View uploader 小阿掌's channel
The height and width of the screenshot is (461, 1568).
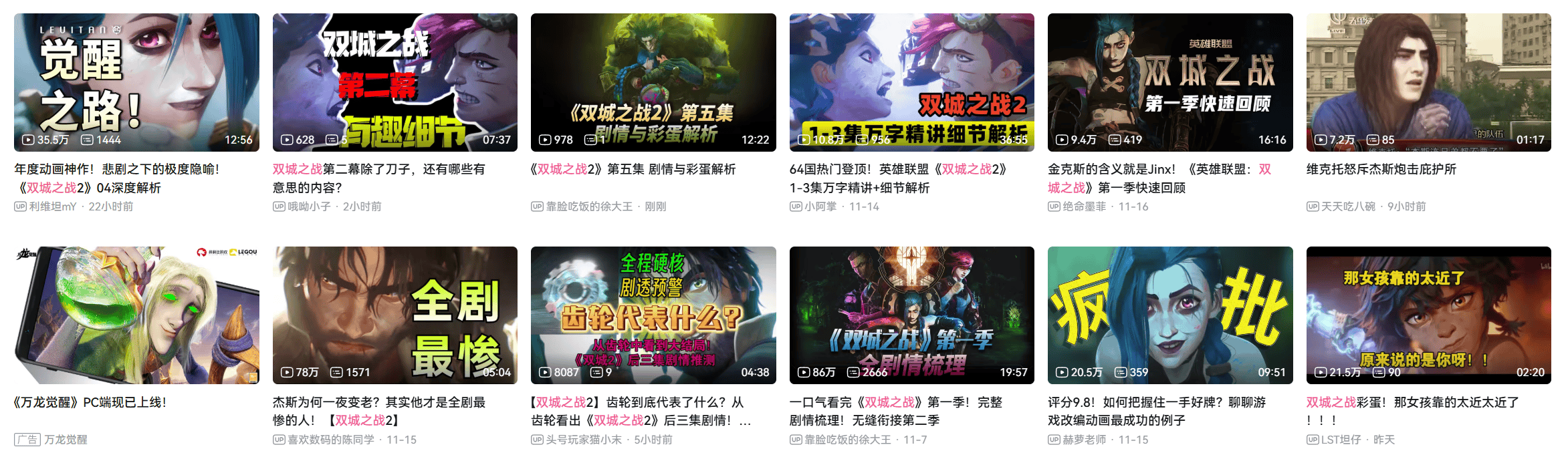(820, 206)
